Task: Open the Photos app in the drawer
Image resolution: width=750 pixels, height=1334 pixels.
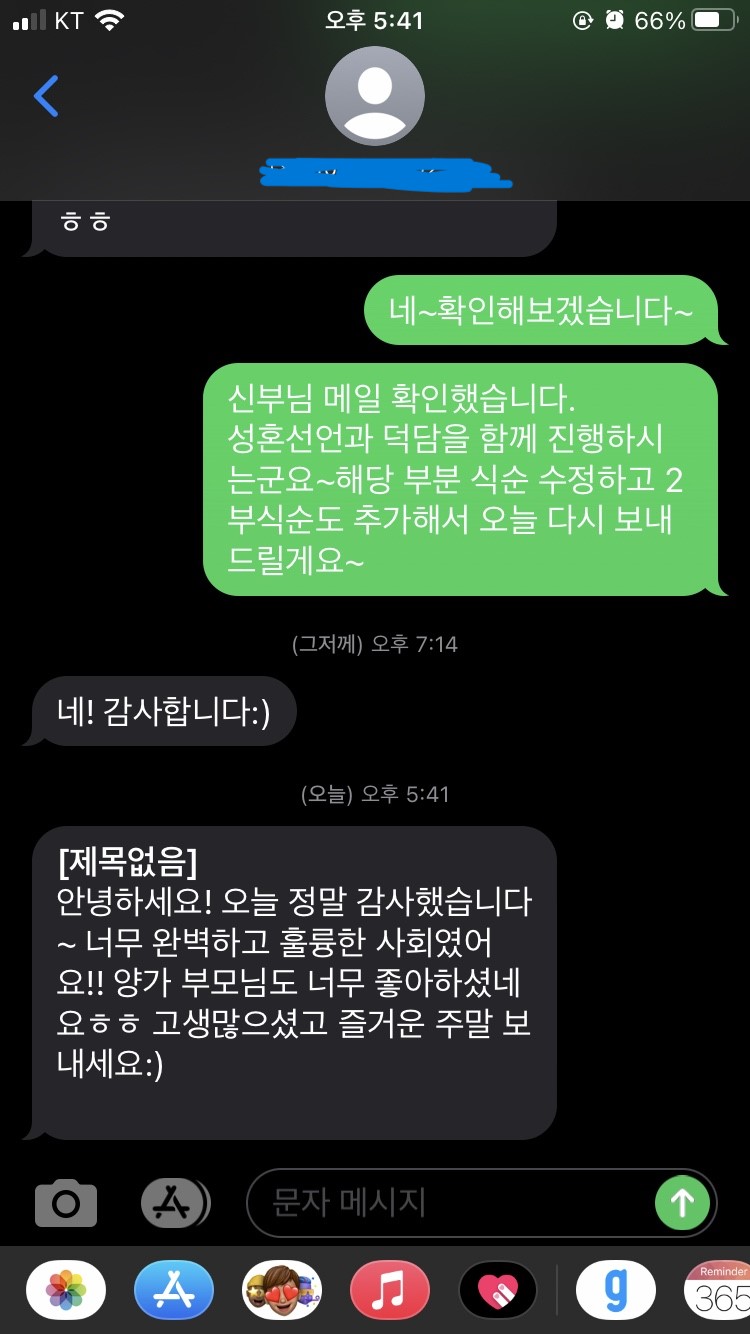Action: [x=66, y=1290]
